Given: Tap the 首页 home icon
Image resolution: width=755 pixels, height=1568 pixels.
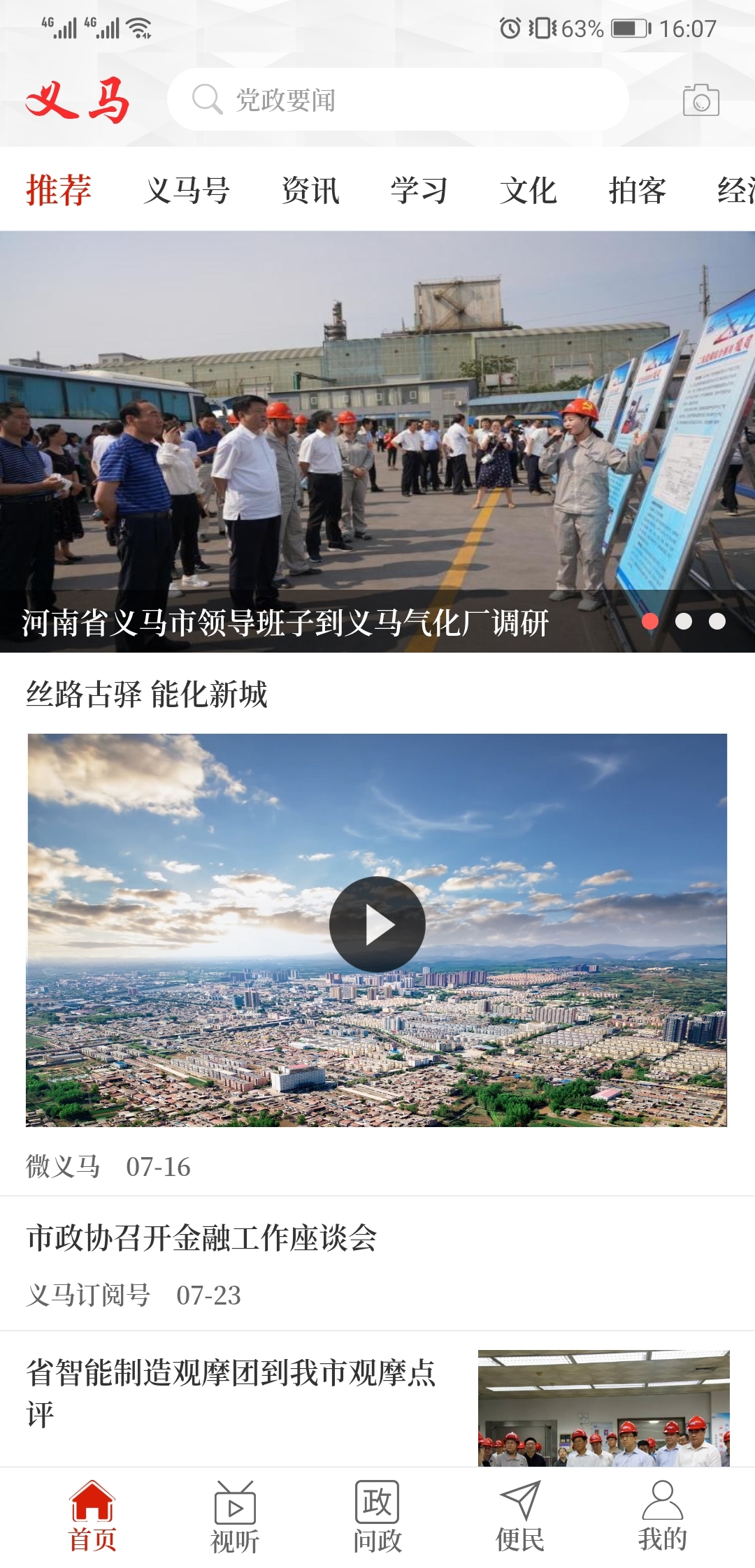Looking at the screenshot, I should 94,1504.
